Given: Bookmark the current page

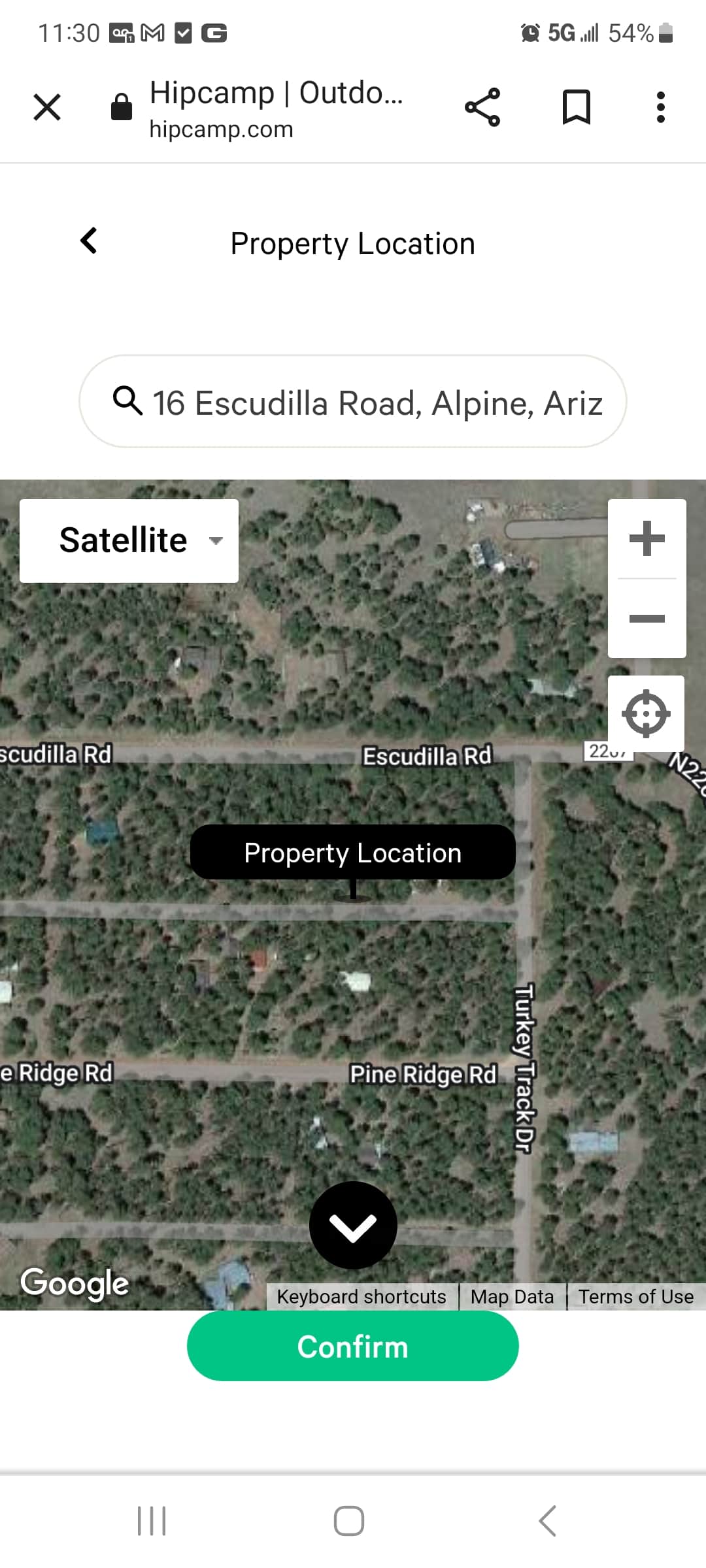Looking at the screenshot, I should click(x=577, y=107).
